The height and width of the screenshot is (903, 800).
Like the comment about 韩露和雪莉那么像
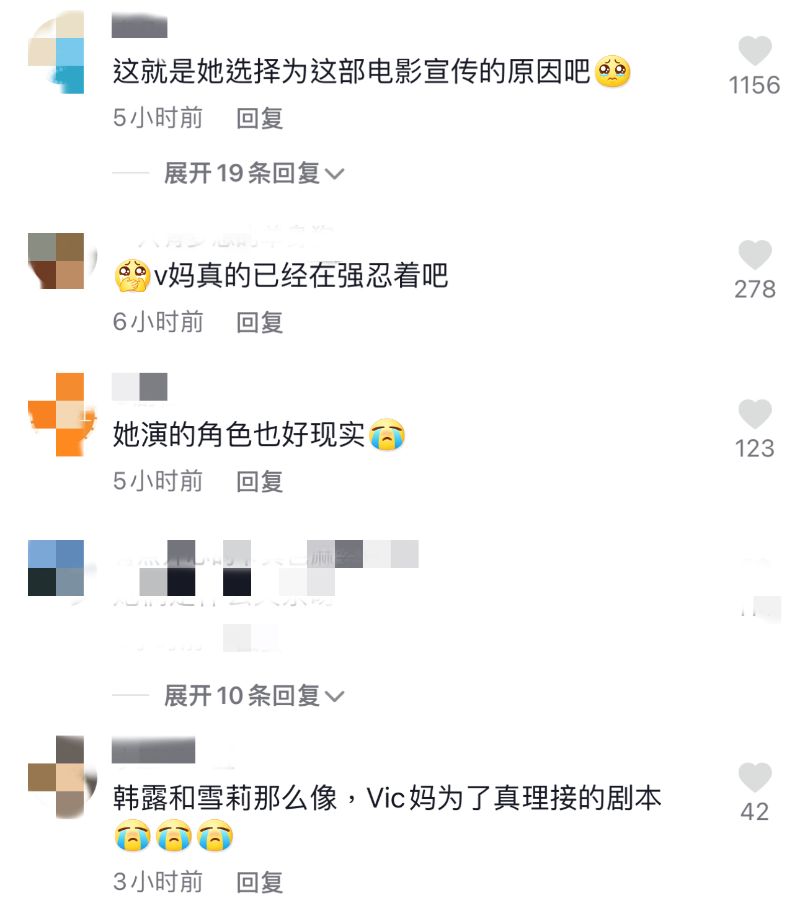click(755, 778)
